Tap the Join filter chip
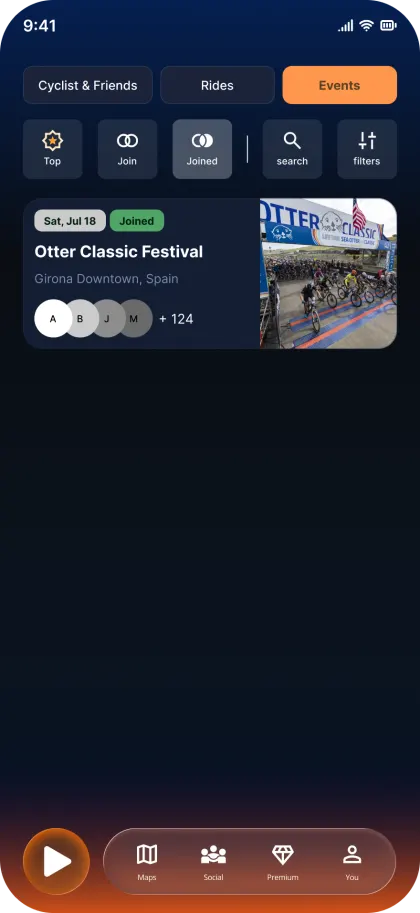Screen dimensions: 420x913 coord(127,149)
